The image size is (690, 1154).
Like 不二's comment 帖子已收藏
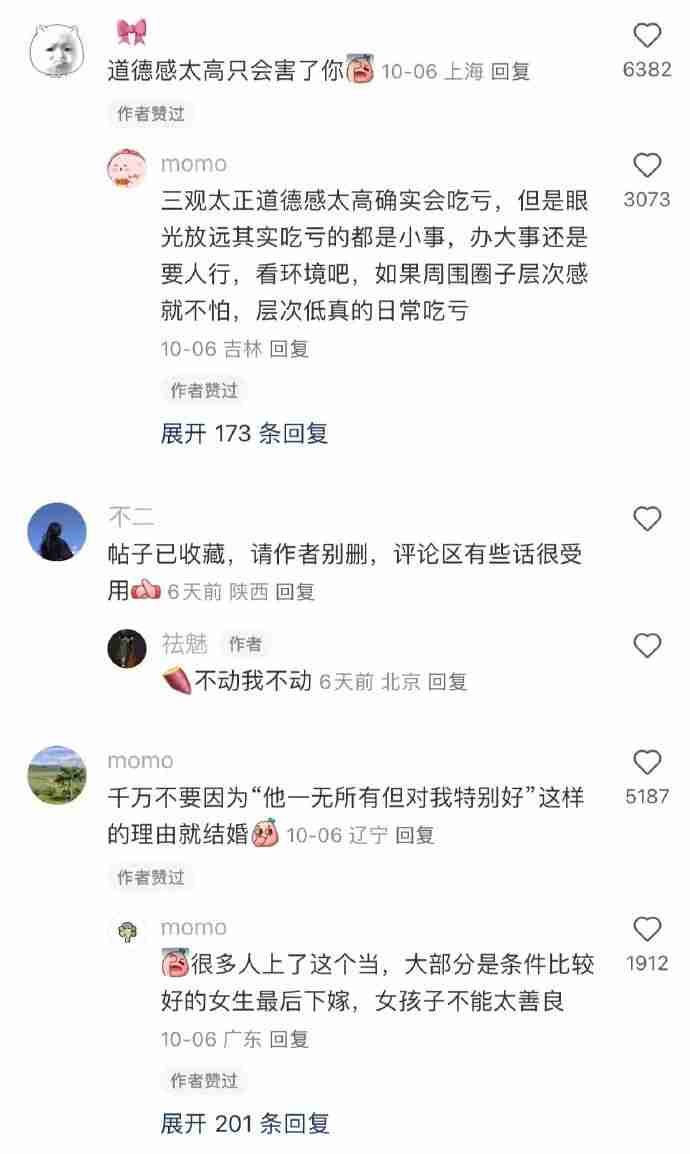click(647, 518)
